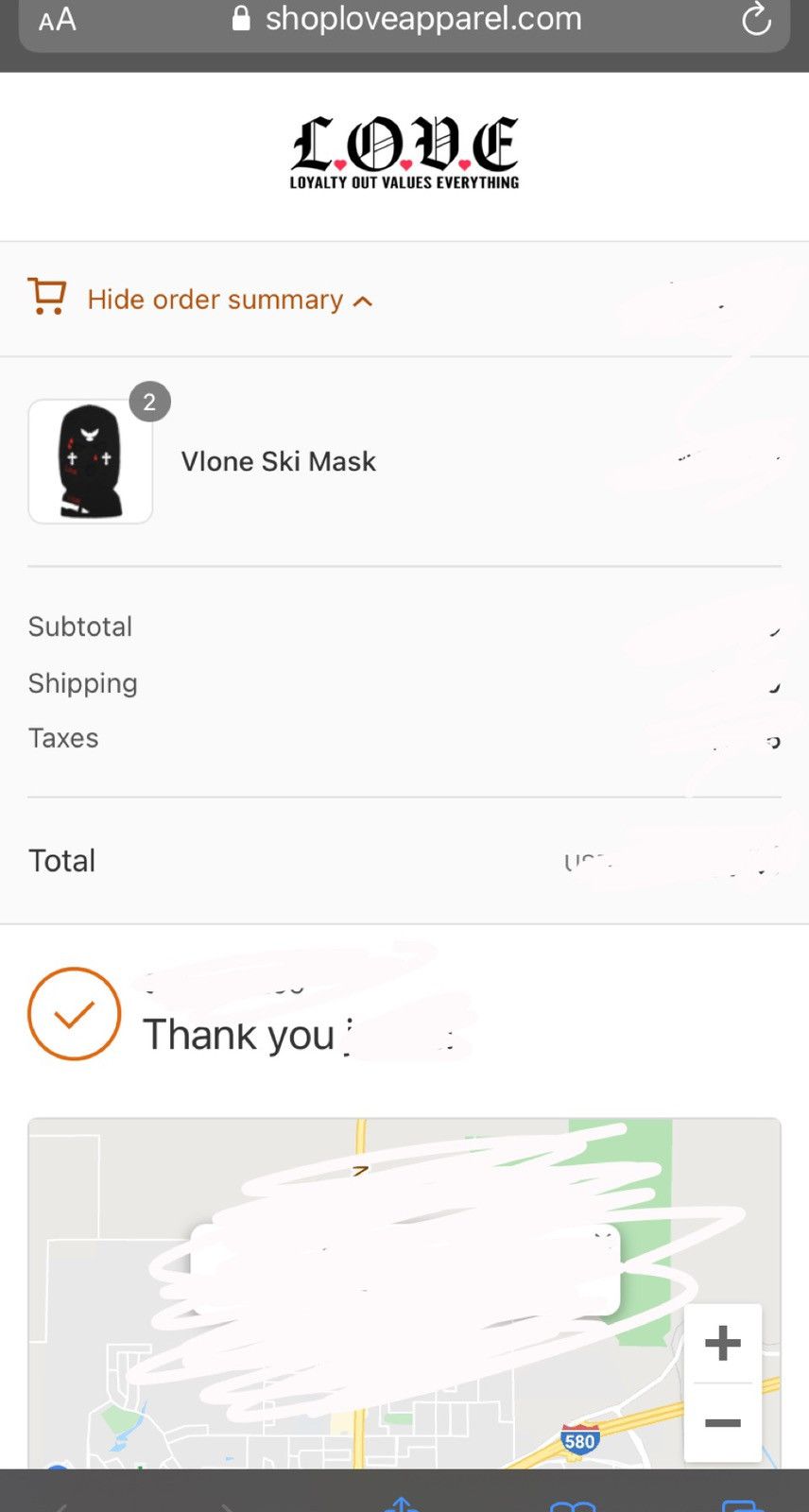Image resolution: width=809 pixels, height=1512 pixels.
Task: Zoom in on map with plus button
Action: point(722,1342)
